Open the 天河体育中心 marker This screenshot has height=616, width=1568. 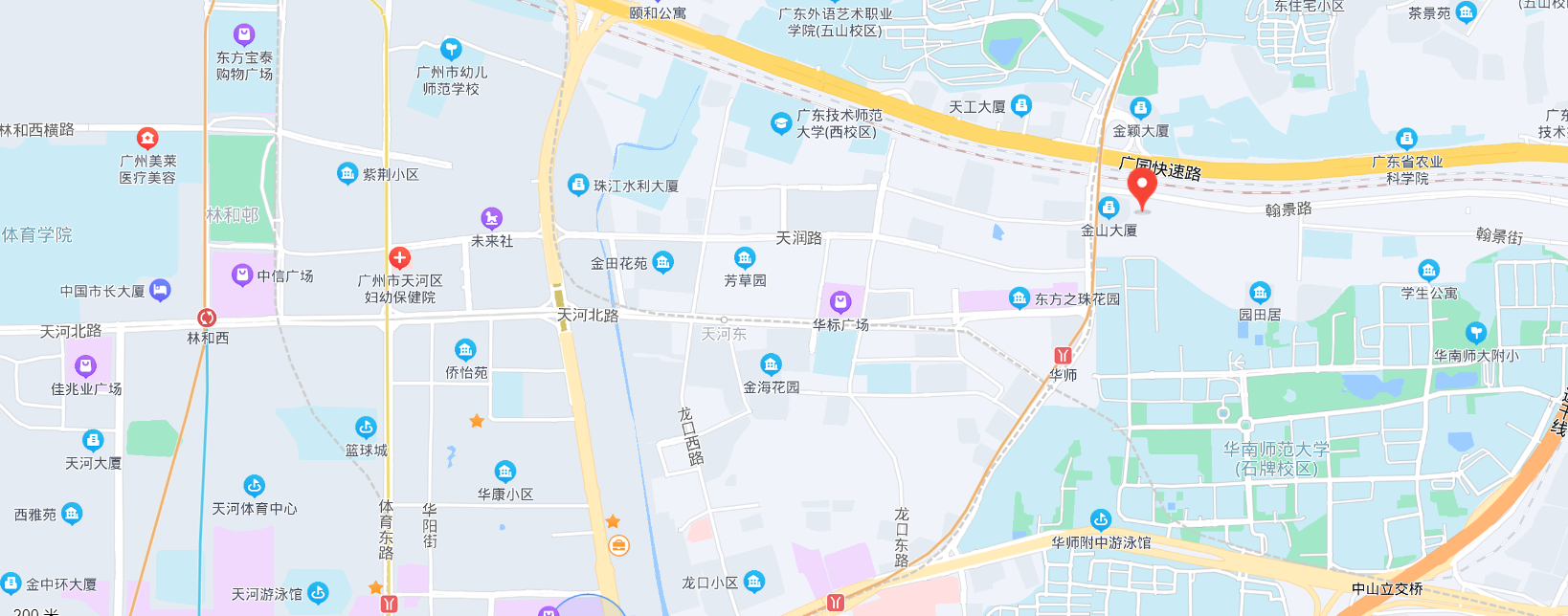point(254,486)
